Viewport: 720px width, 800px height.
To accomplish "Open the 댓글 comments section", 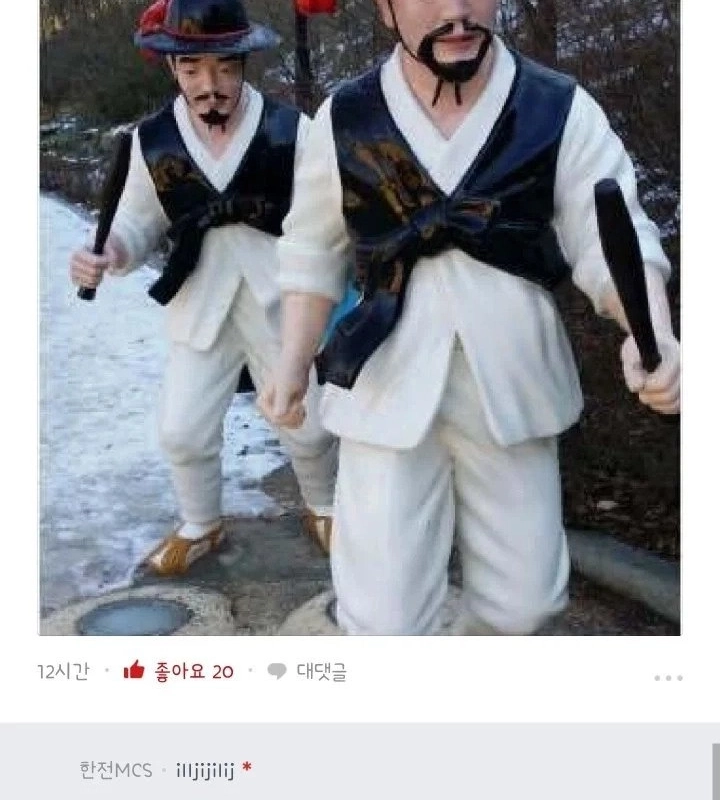I will coord(308,671).
